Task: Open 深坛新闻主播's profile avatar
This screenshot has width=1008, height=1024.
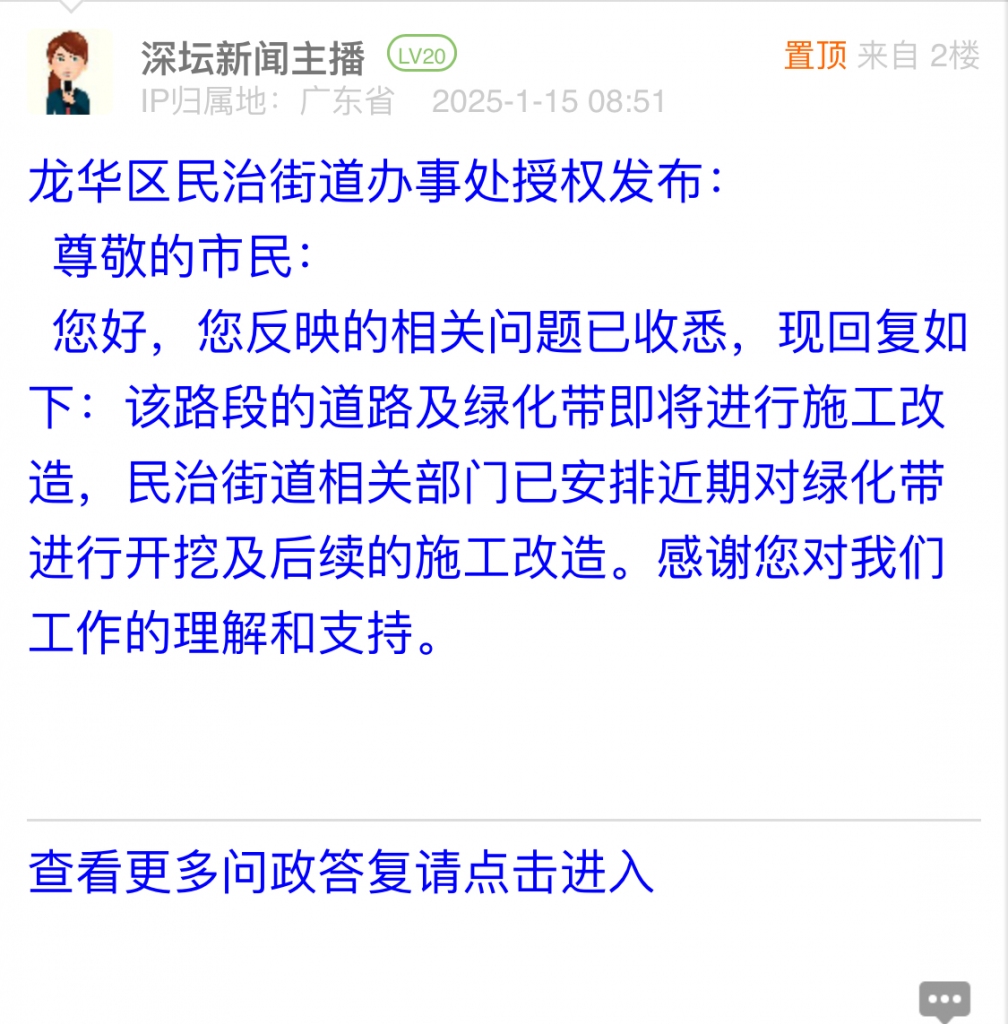Action: click(71, 72)
